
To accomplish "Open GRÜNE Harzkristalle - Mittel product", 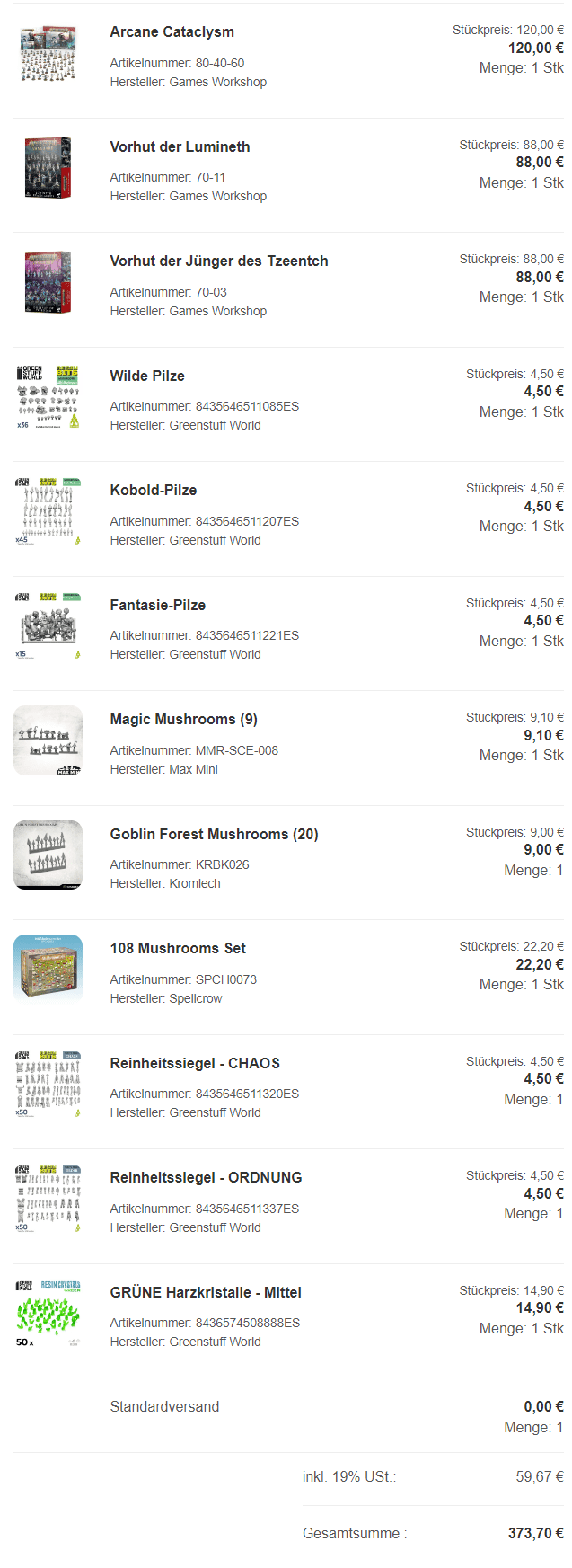I will [x=206, y=1292].
